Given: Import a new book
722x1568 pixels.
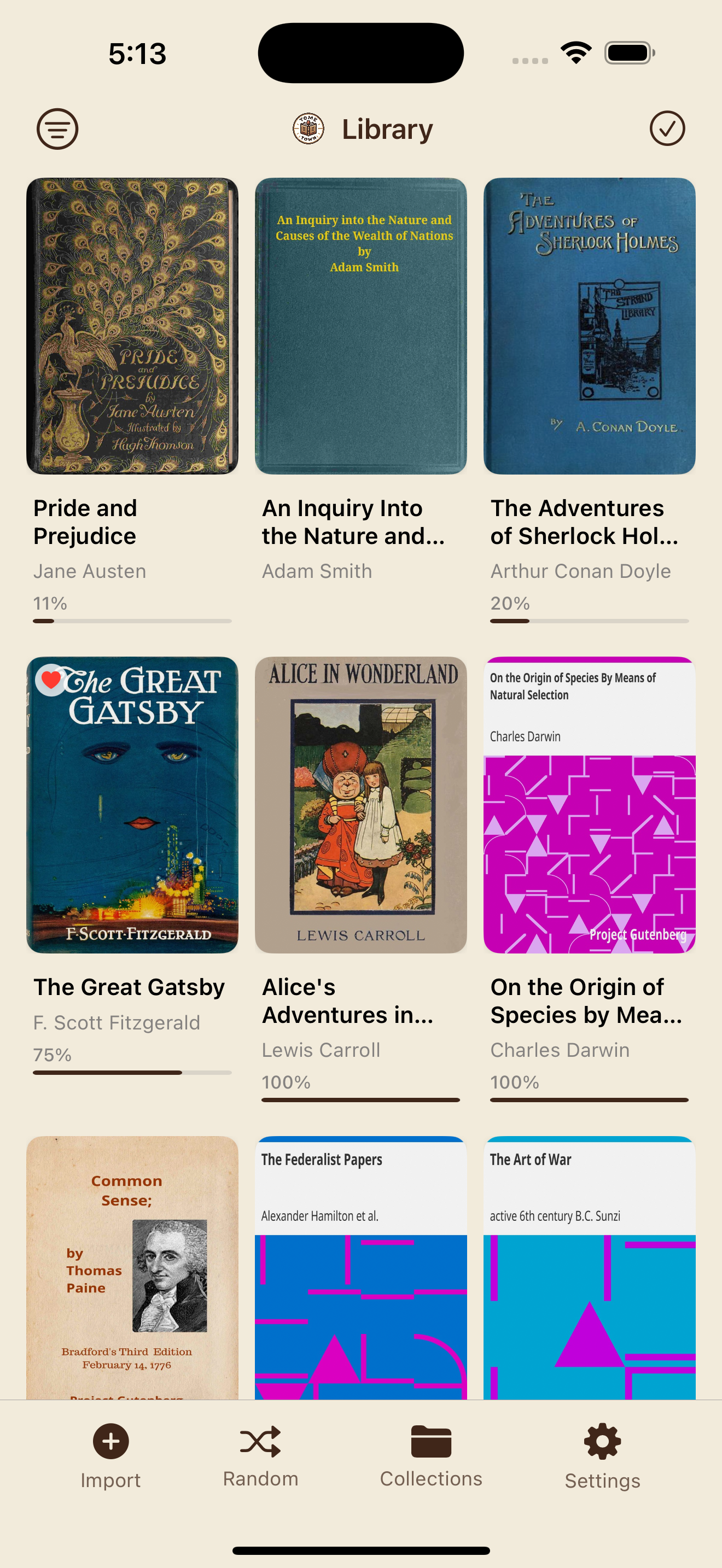Looking at the screenshot, I should (111, 1455).
